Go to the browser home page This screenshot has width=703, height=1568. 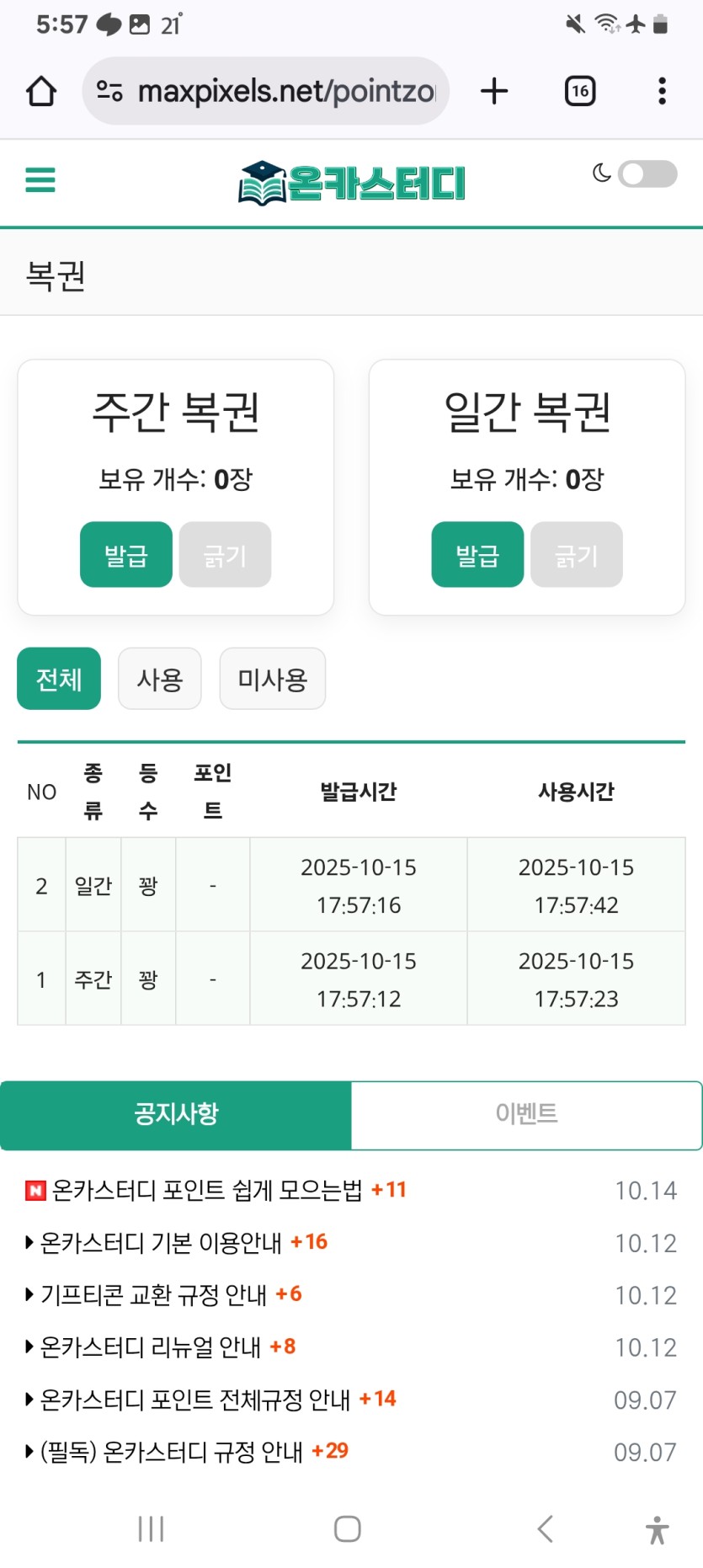click(41, 91)
